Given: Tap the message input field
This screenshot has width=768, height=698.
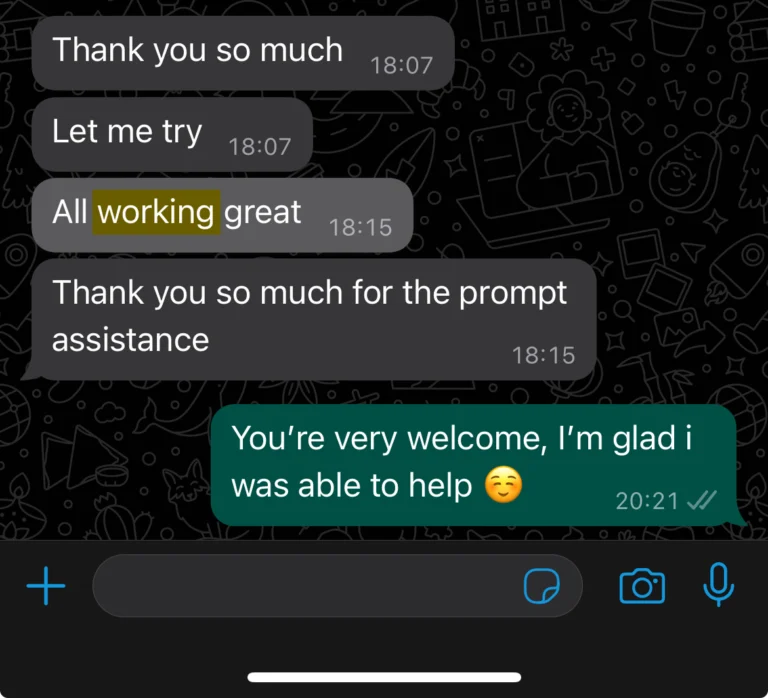Looking at the screenshot, I should coord(300,586).
